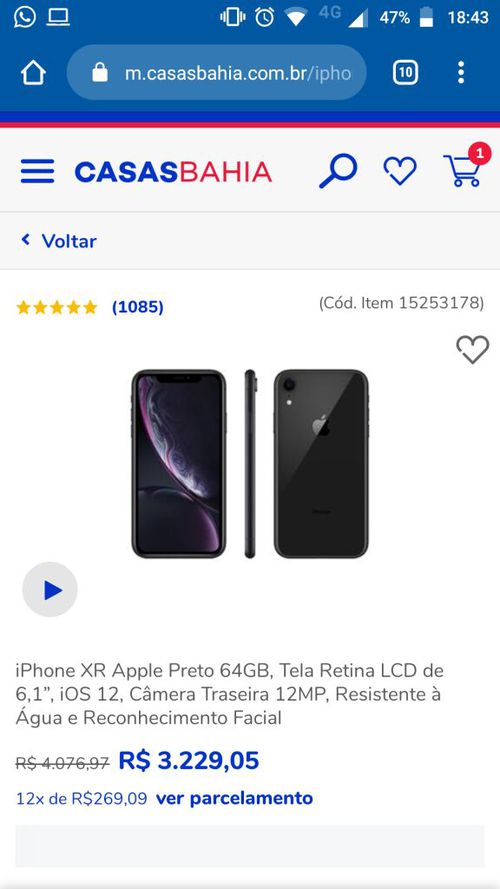Open the site search magnifier
Viewport: 500px width, 889px height.
[338, 171]
